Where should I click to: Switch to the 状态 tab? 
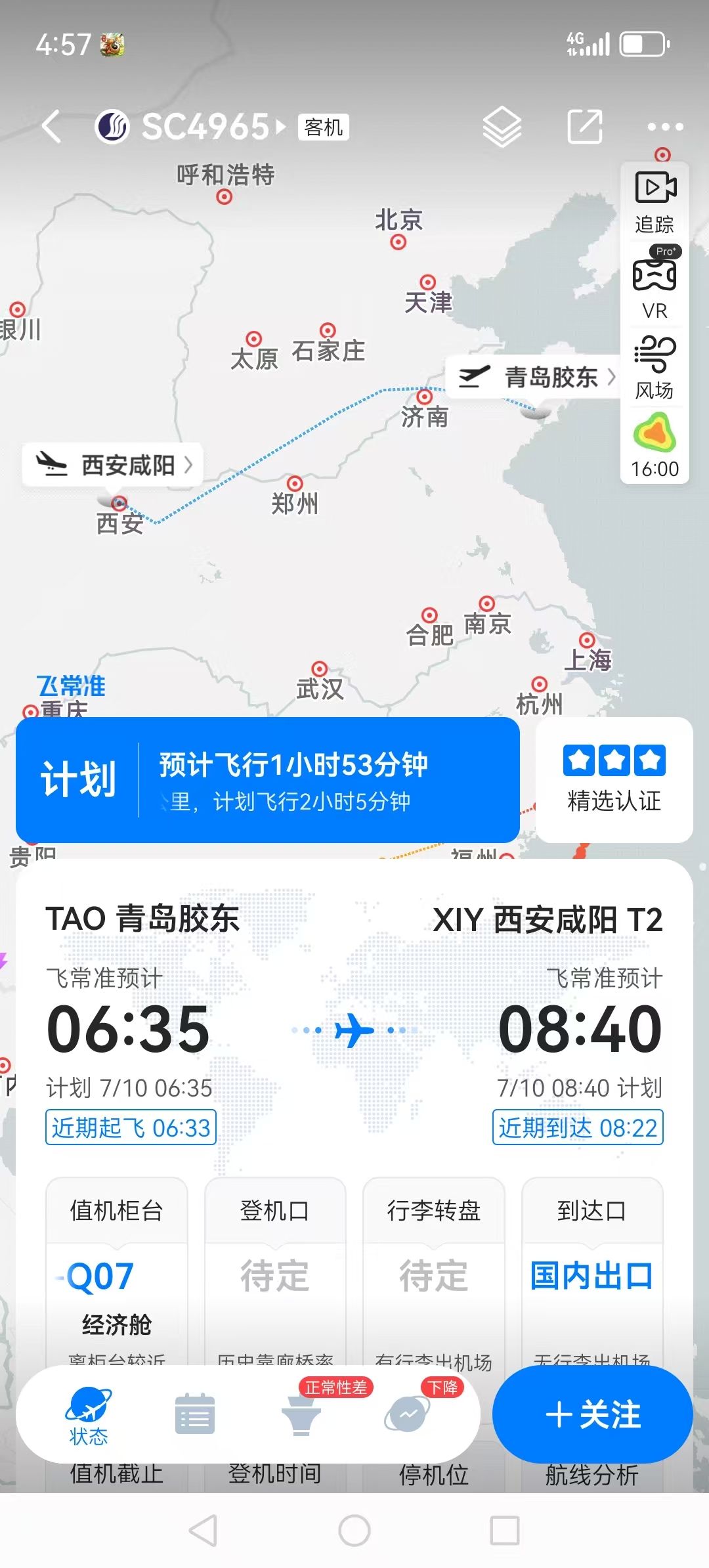point(89,1416)
